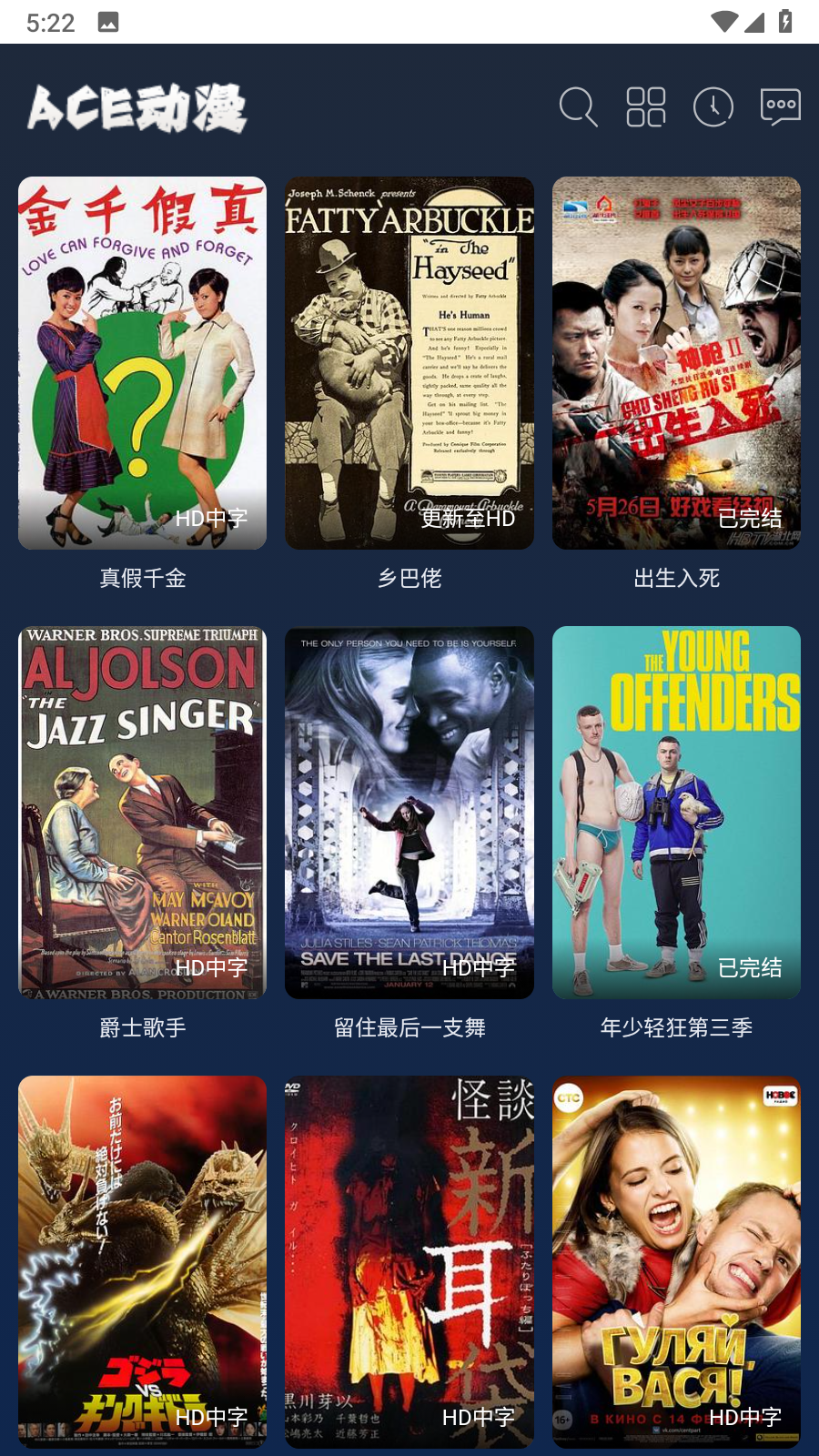Open messages via the speech bubble icon
Image resolution: width=819 pixels, height=1456 pixels.
click(x=780, y=106)
